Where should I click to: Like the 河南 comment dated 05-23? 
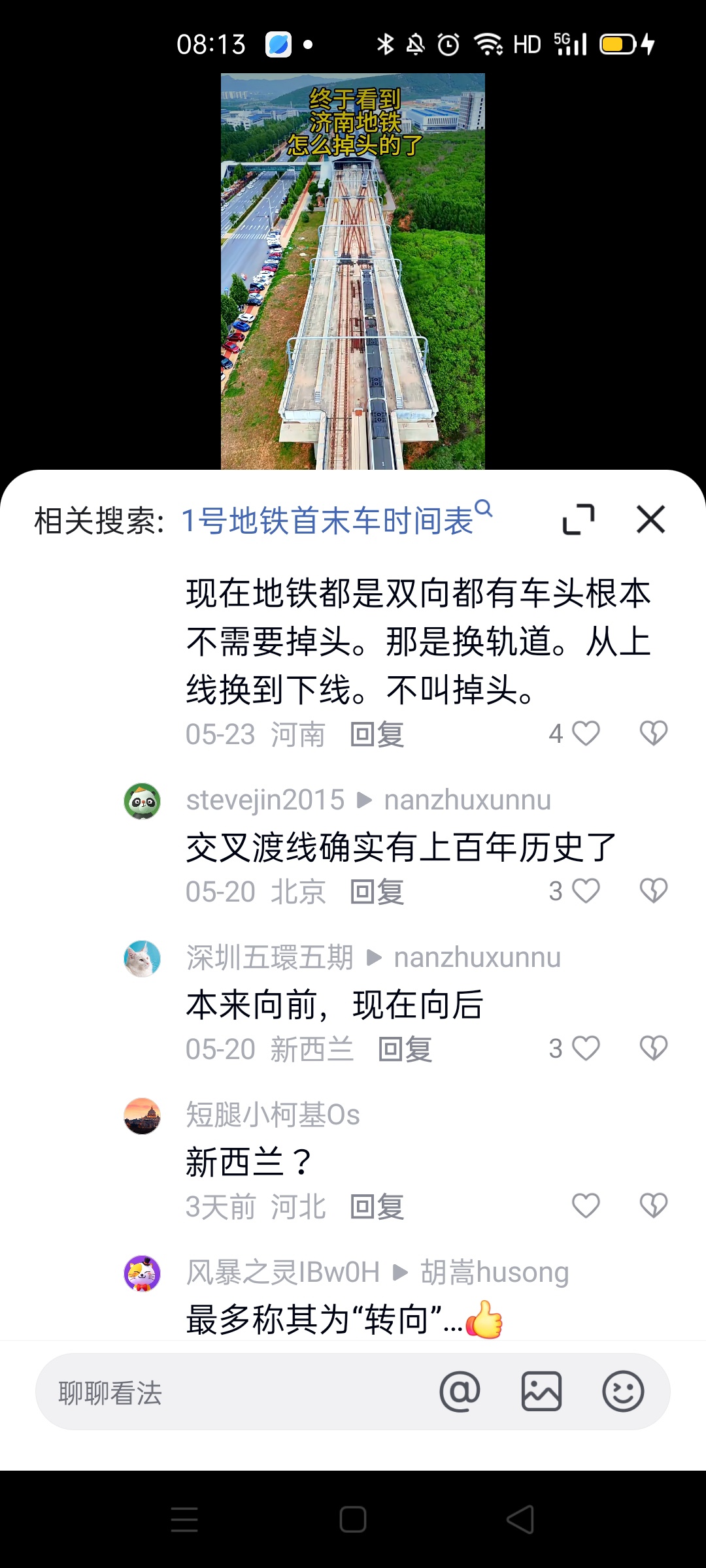pyautogui.click(x=586, y=734)
